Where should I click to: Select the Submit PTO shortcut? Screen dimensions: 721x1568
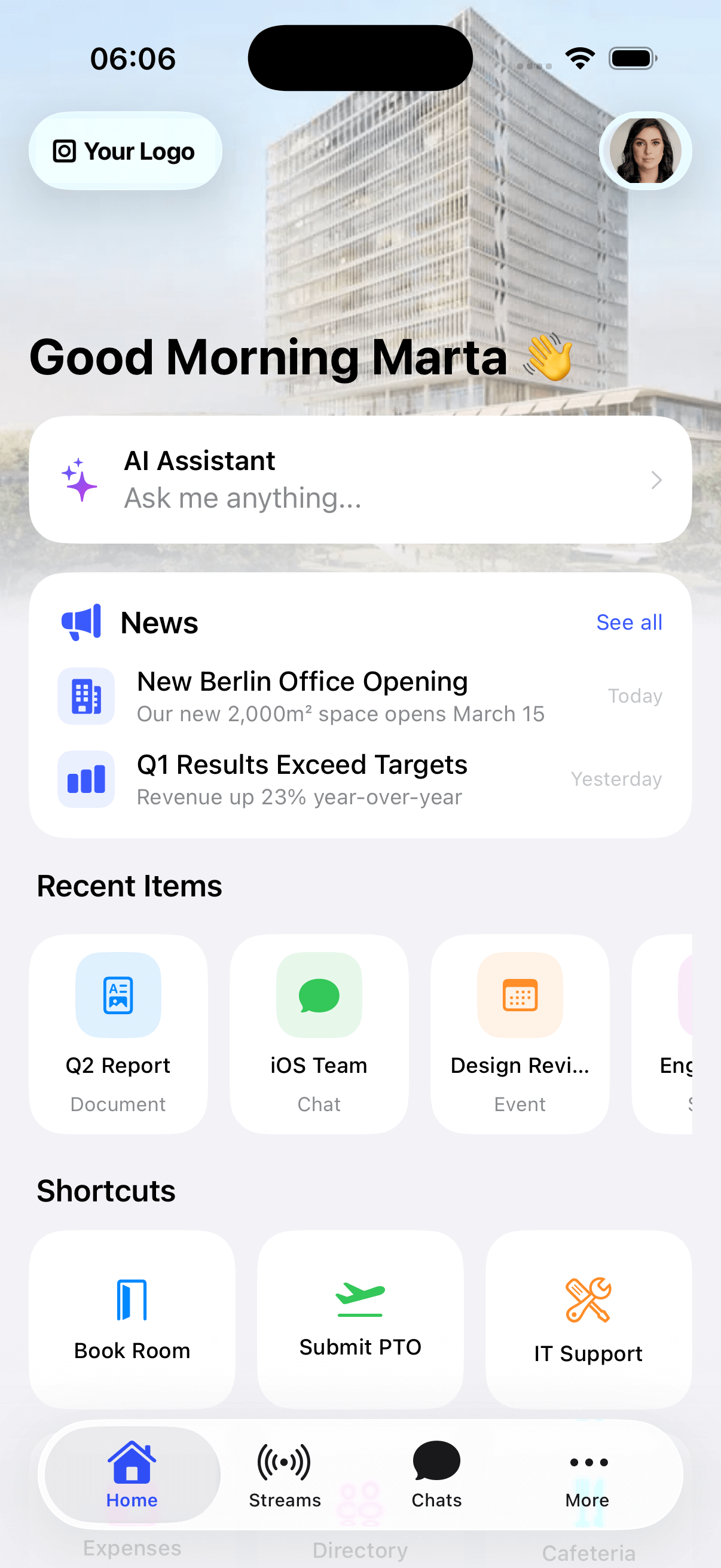pos(360,1319)
